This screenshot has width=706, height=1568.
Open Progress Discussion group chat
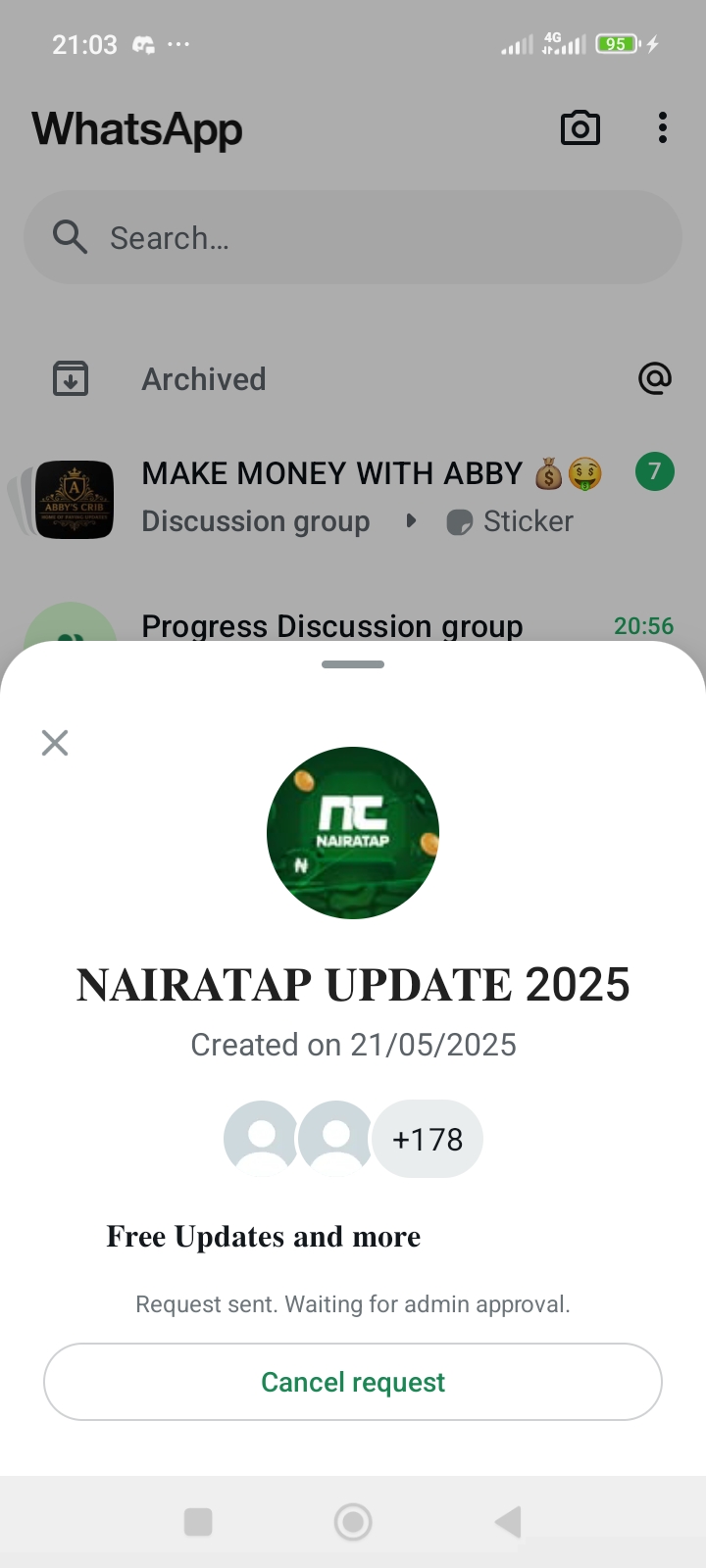pyautogui.click(x=331, y=625)
